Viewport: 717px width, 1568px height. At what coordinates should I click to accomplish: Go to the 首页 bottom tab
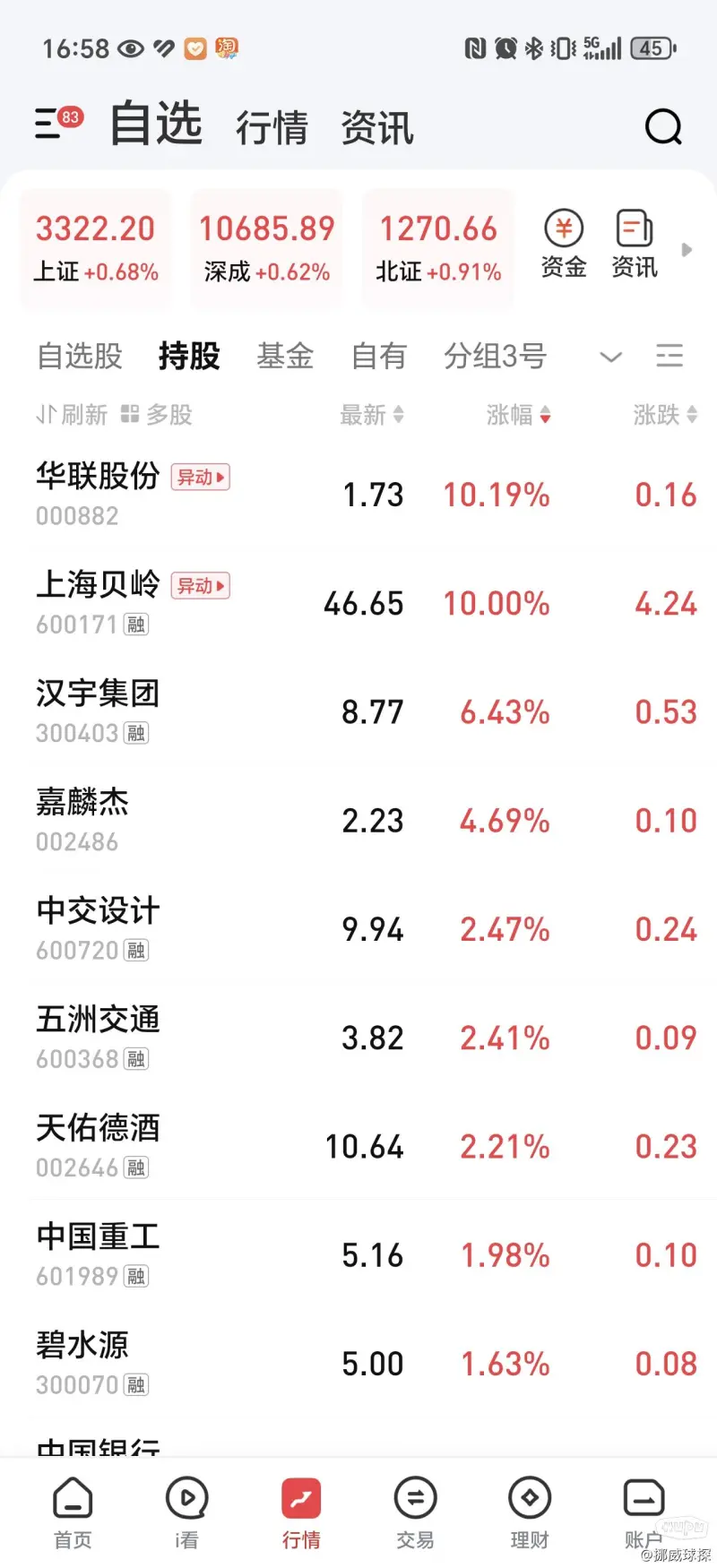click(73, 1513)
